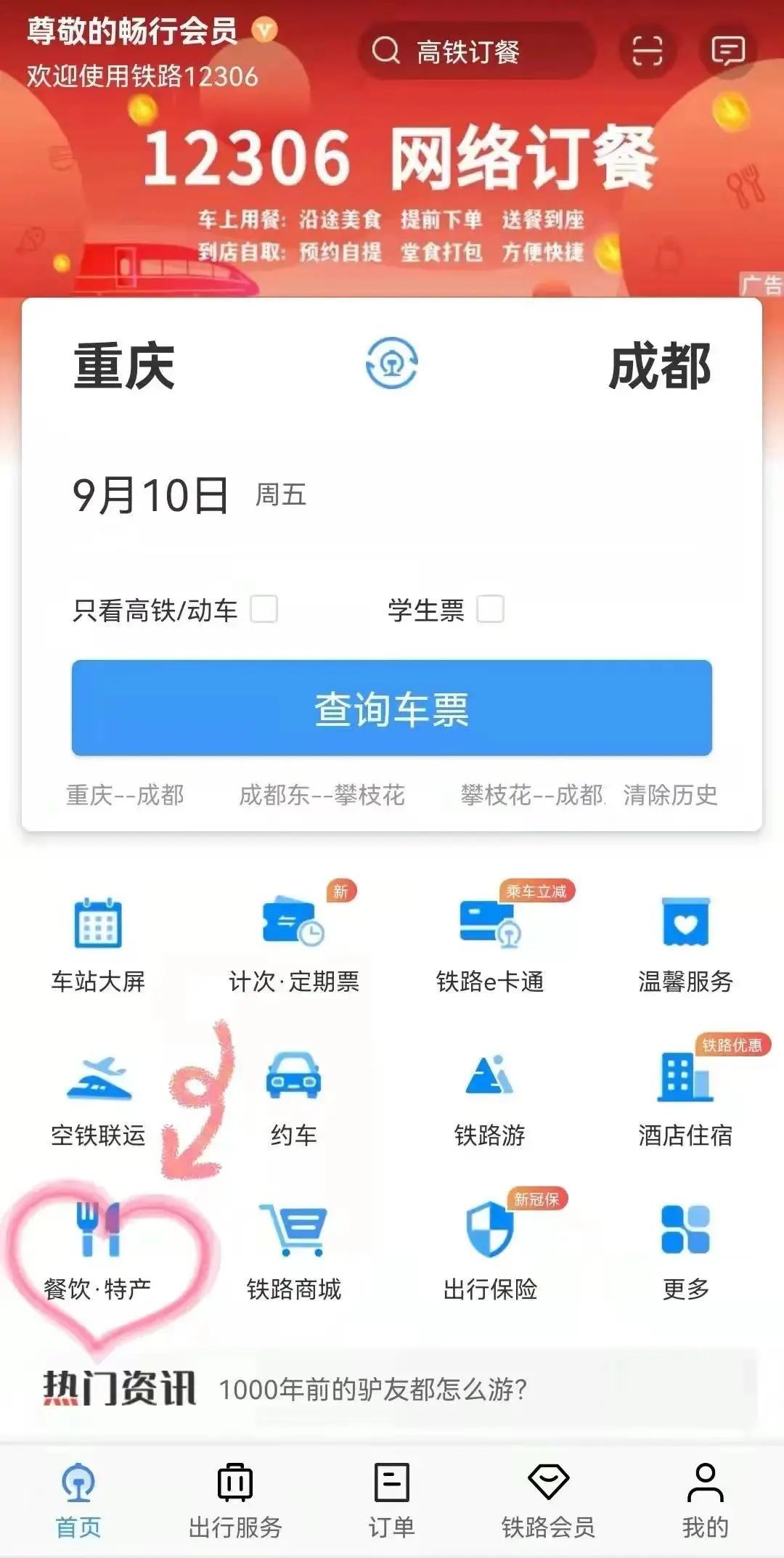Enable the 学生票 checkbox
The image size is (784, 1558).
490,609
